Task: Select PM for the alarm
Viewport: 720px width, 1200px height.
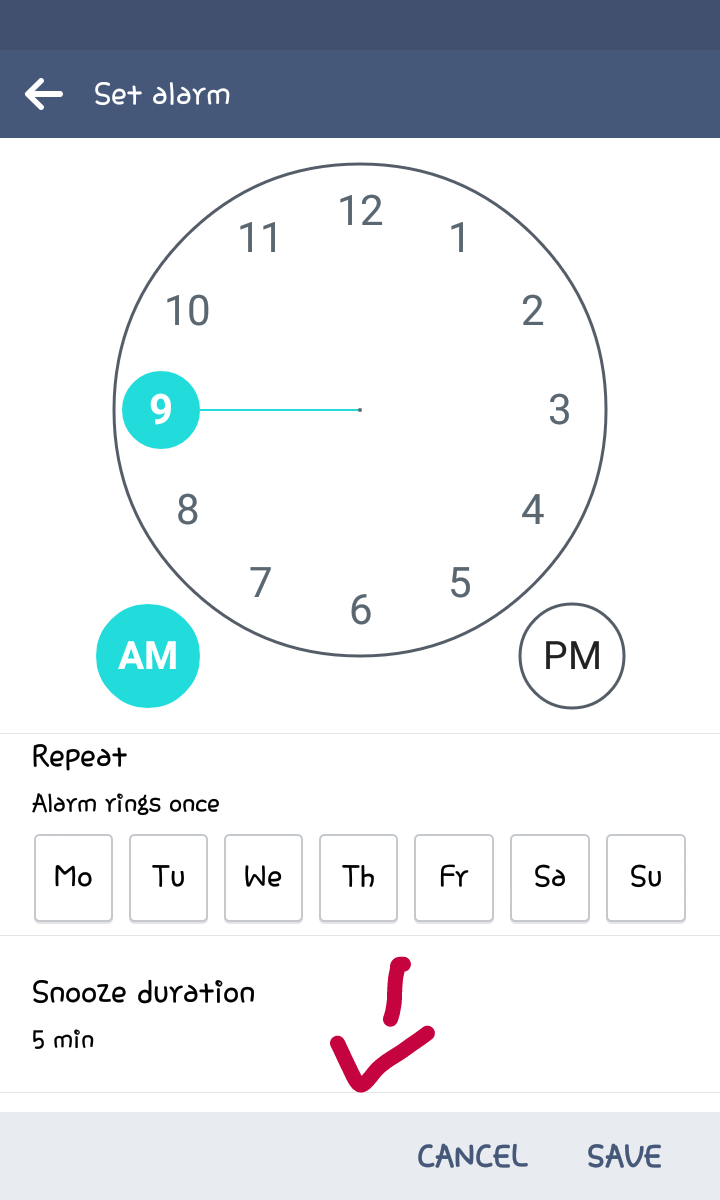Action: coord(572,656)
